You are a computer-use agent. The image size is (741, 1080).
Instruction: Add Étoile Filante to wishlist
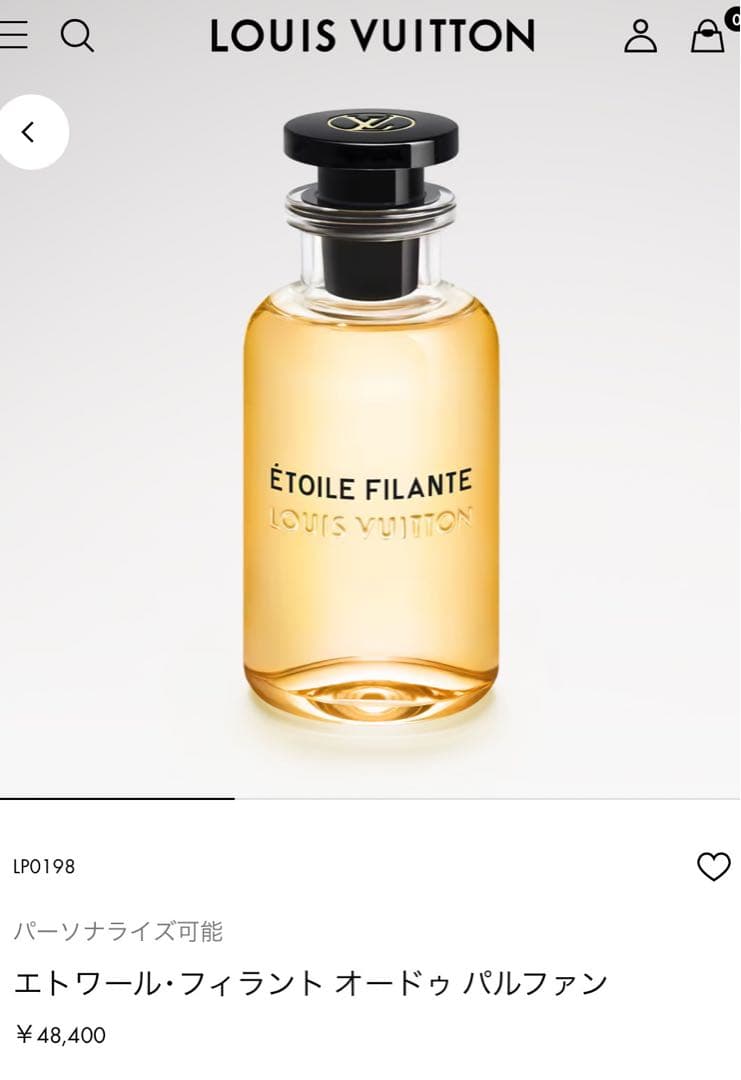pyautogui.click(x=713, y=867)
